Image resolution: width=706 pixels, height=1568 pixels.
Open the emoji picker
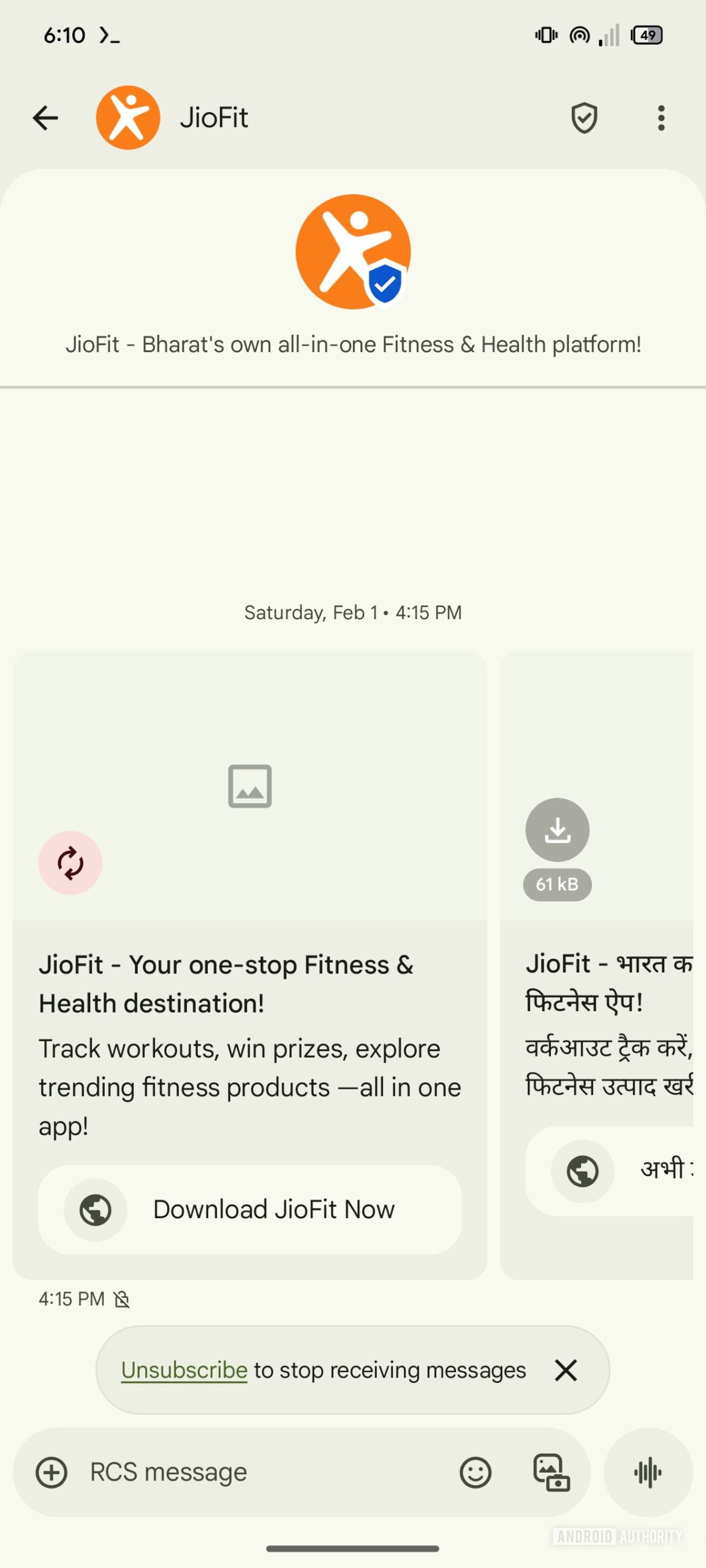476,1472
